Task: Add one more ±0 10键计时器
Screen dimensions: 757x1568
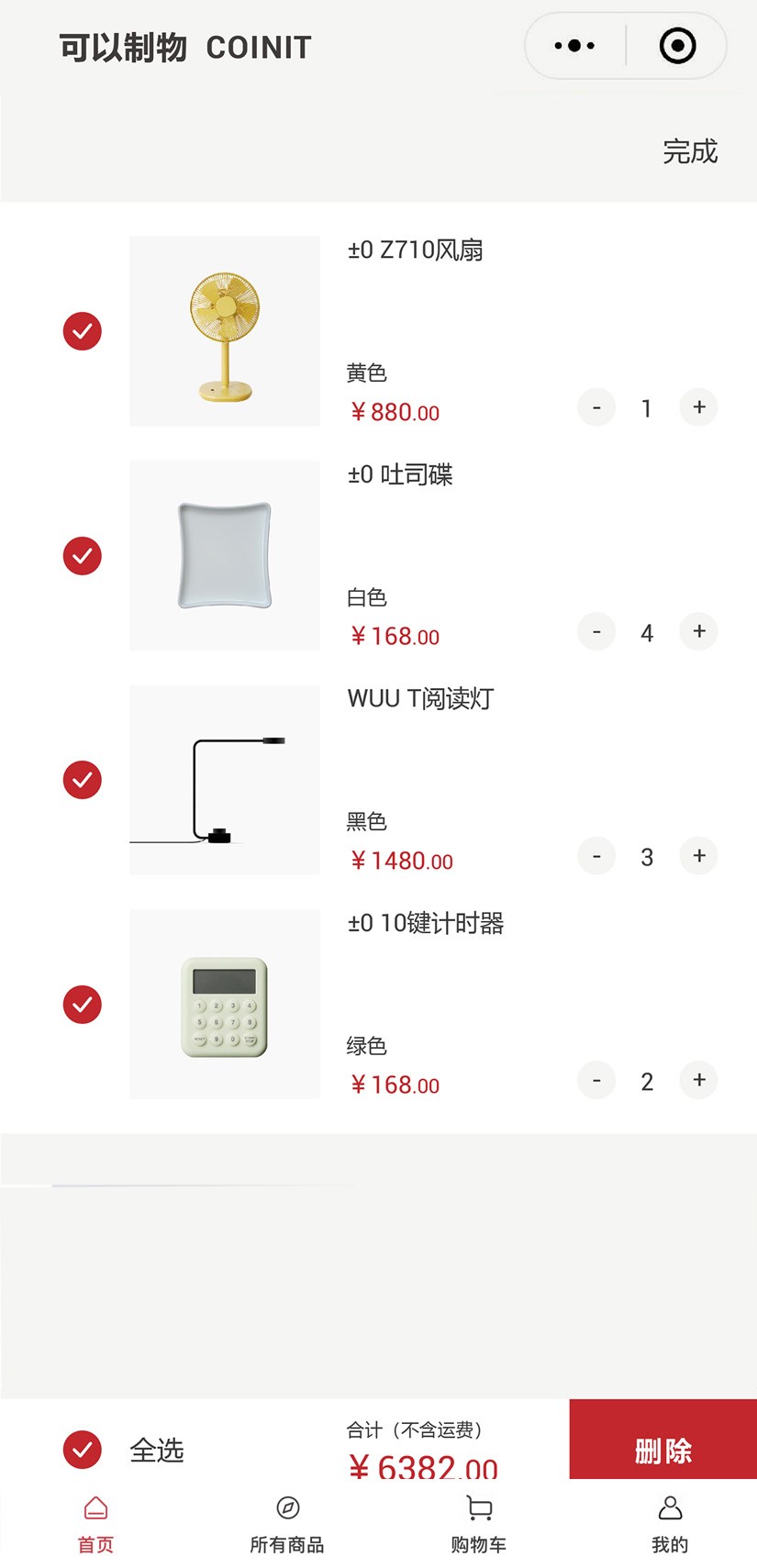Action: click(698, 1081)
